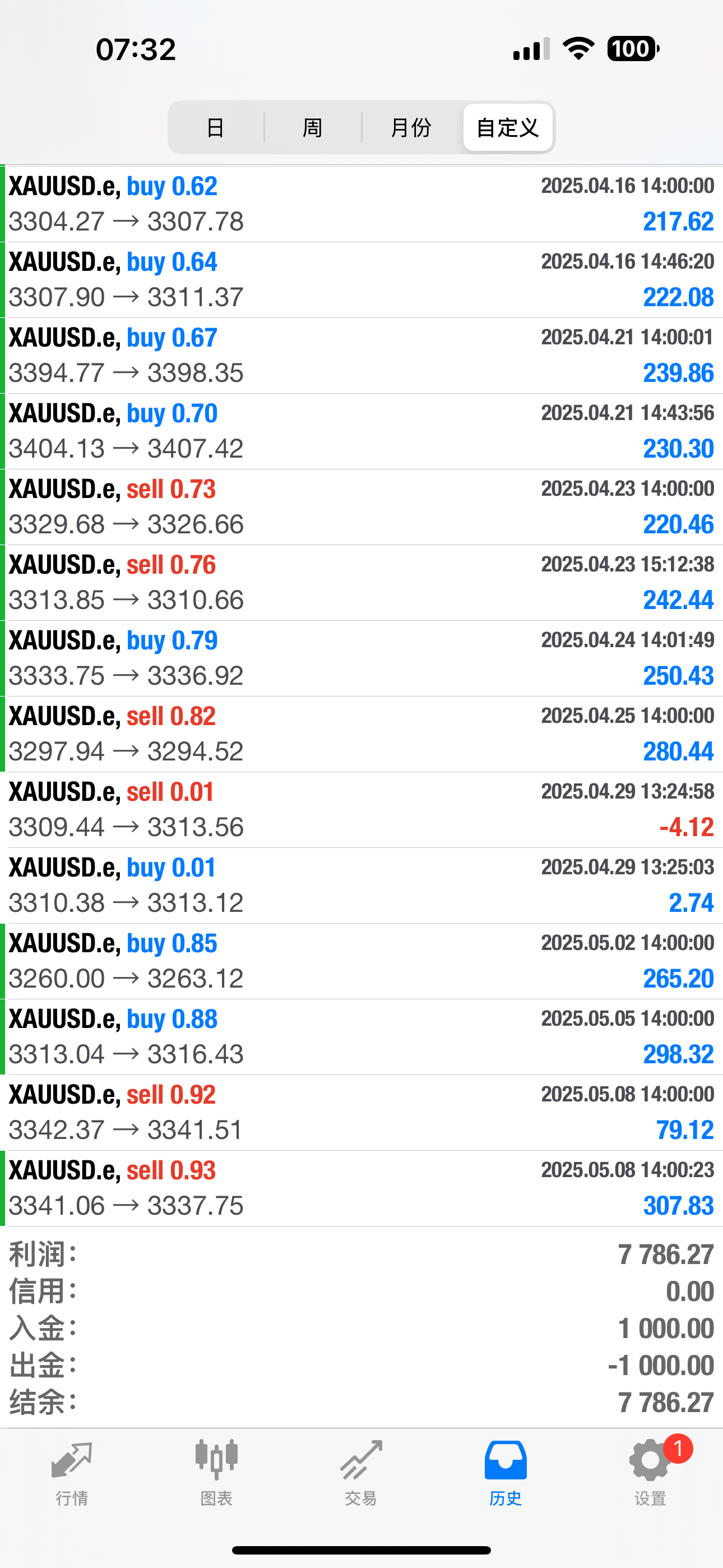Screen dimensions: 723x1568
Task: Open the buy 0.88 trade with profit 298.32
Action: tap(361, 1036)
